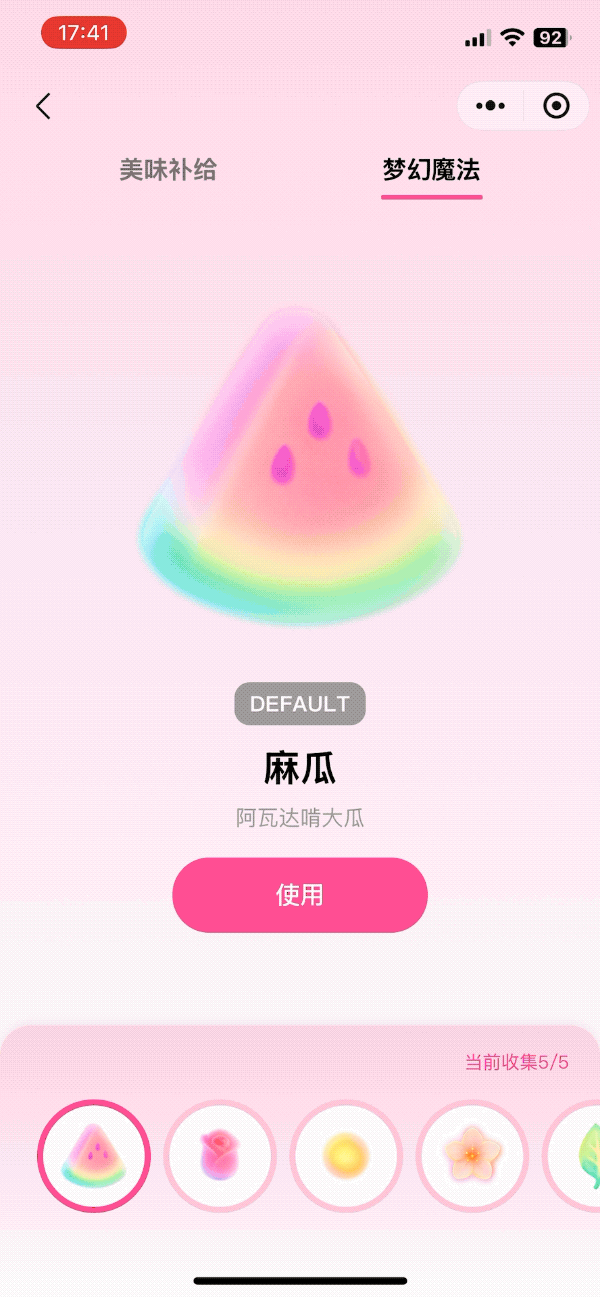The height and width of the screenshot is (1297, 600).
Task: Close the mini program via circle icon
Action: pyautogui.click(x=556, y=106)
